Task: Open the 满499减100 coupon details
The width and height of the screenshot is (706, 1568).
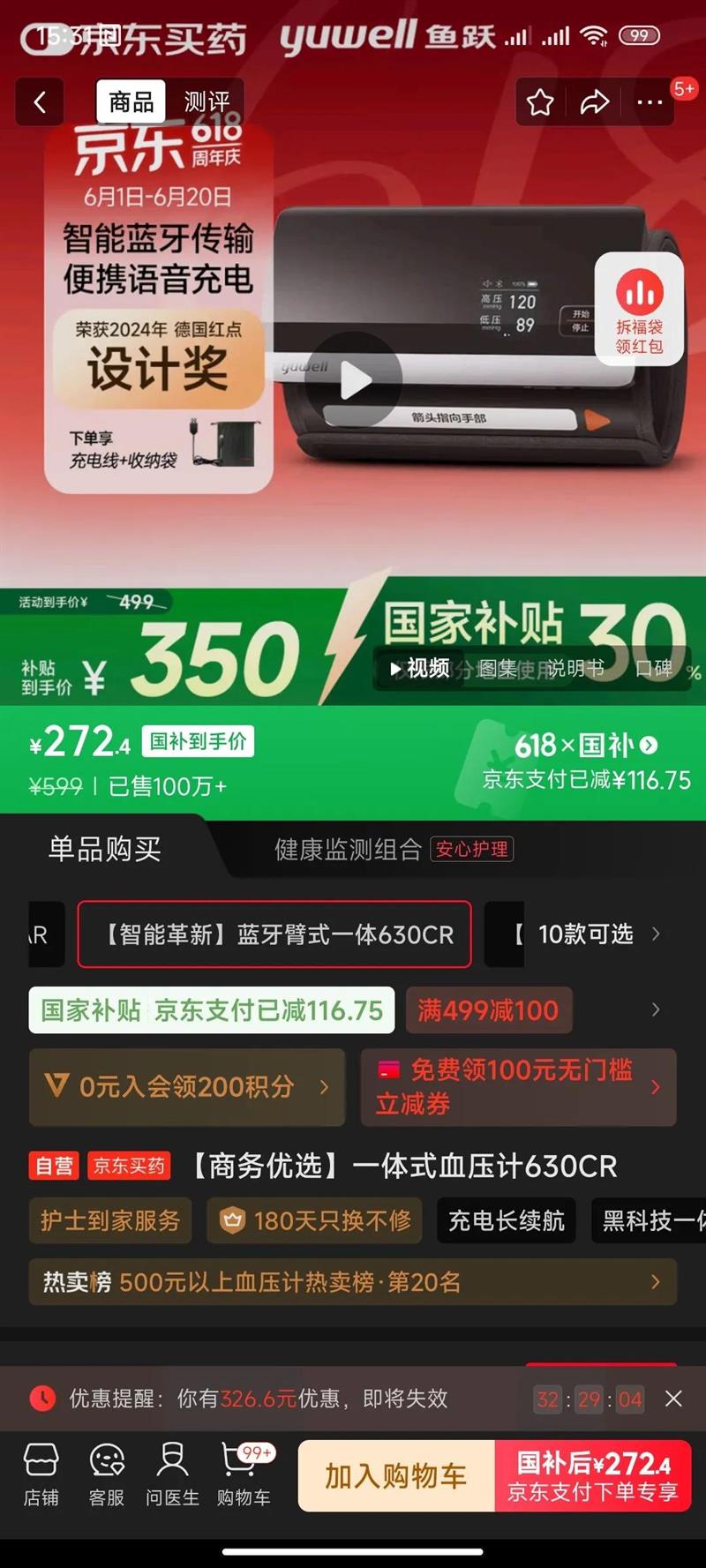Action: click(488, 1010)
